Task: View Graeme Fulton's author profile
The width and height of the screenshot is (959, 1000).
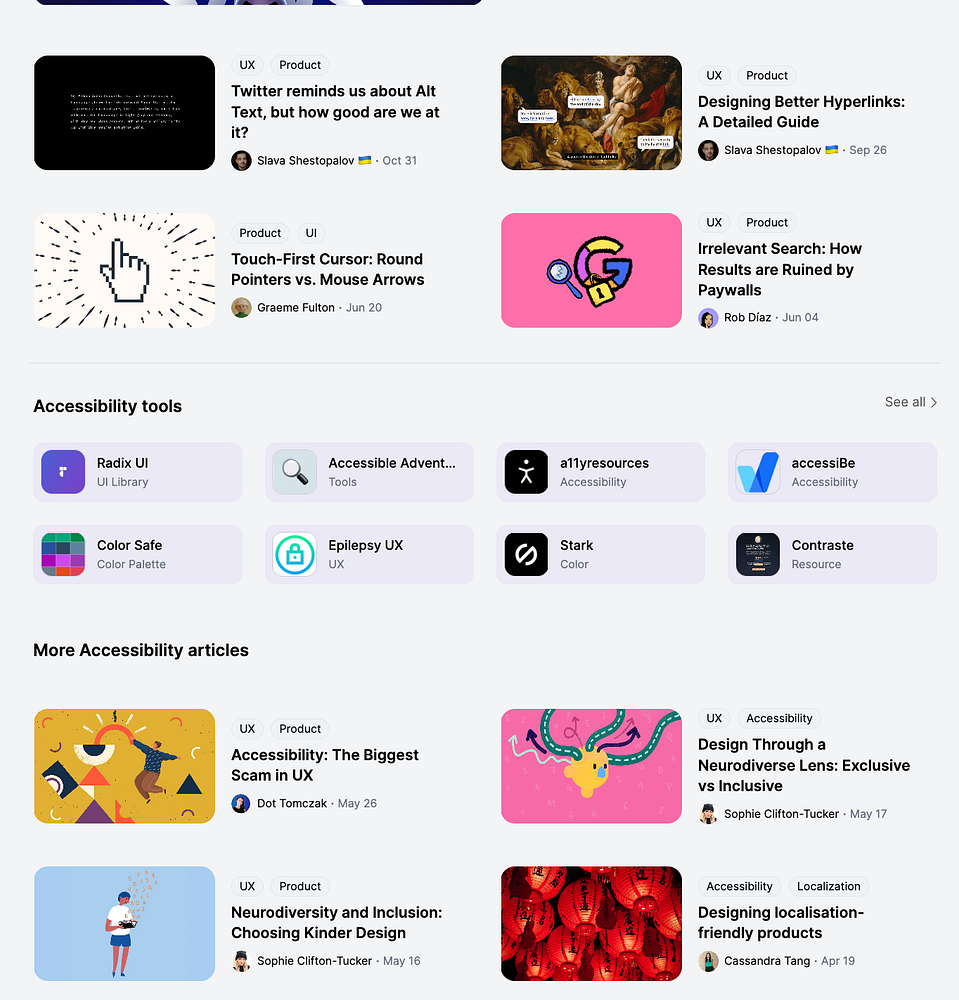Action: 295,308
